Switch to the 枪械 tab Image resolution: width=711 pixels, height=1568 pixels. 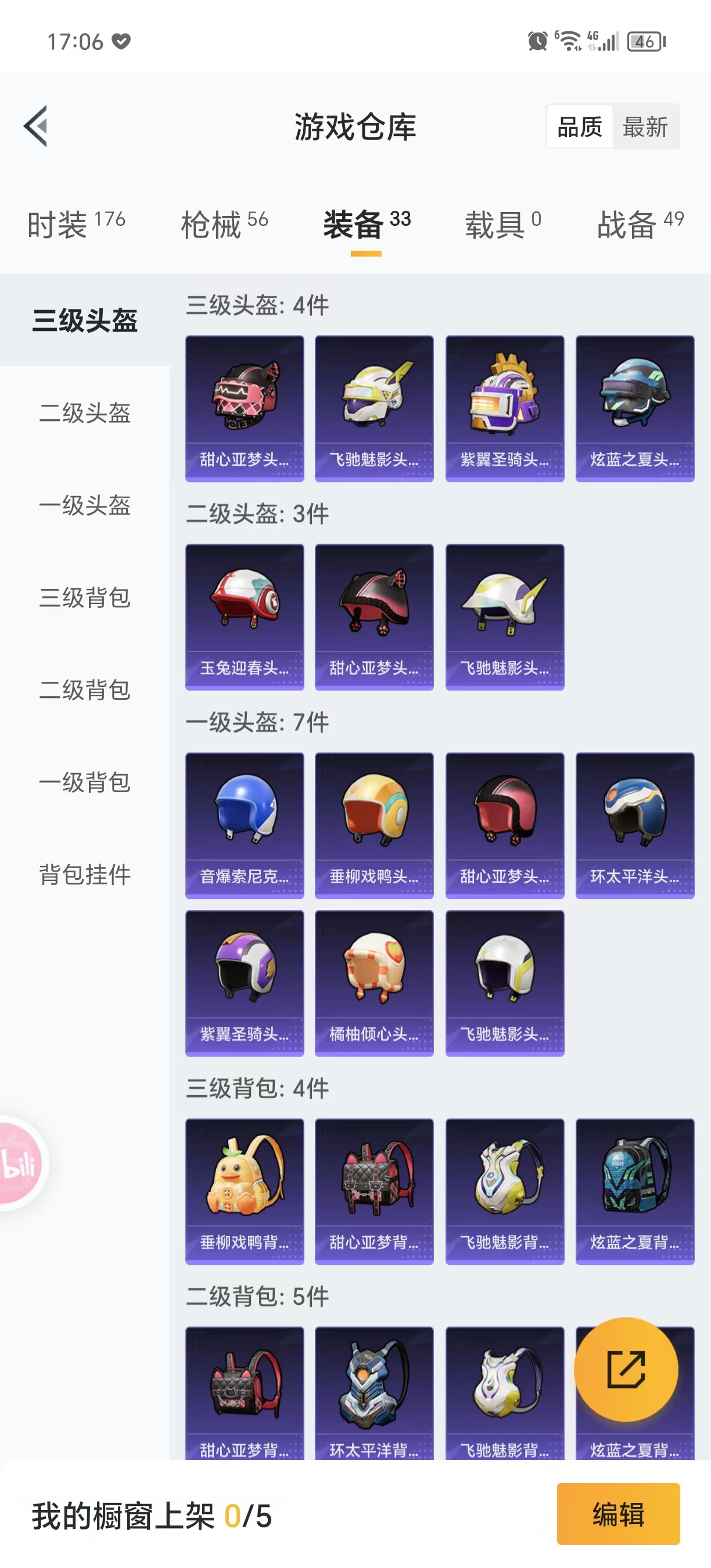(224, 224)
